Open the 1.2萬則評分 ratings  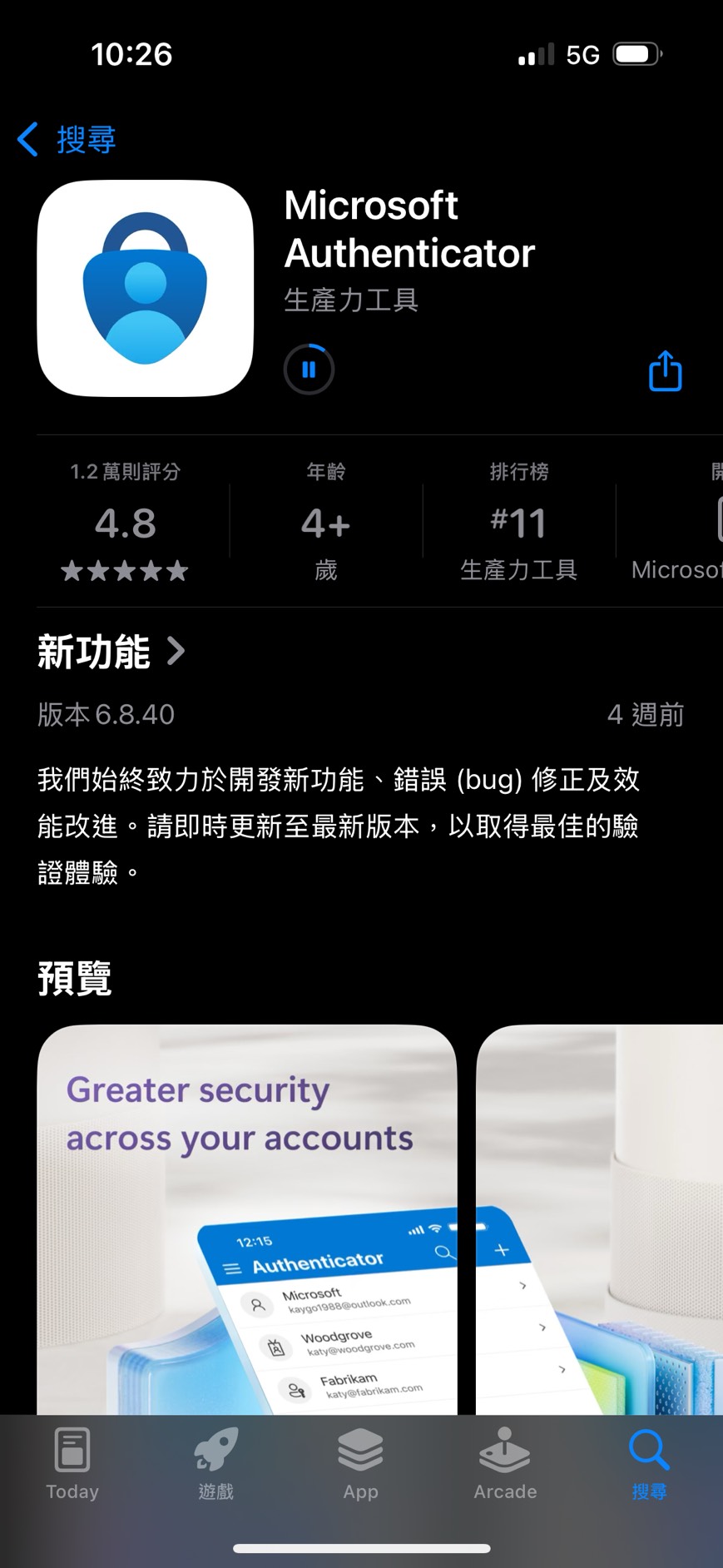[126, 523]
